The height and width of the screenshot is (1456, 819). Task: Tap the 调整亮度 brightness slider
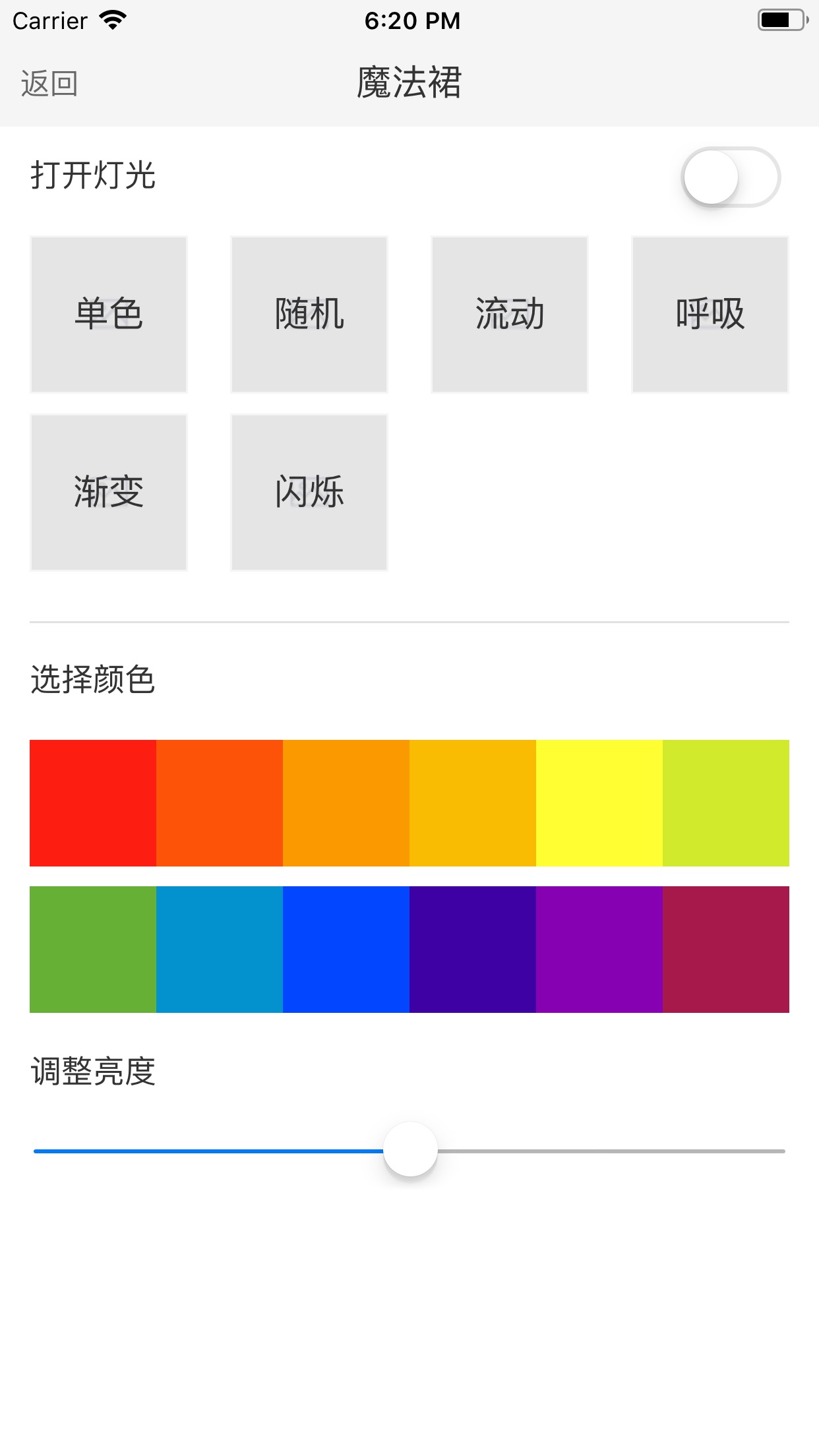(x=409, y=1151)
